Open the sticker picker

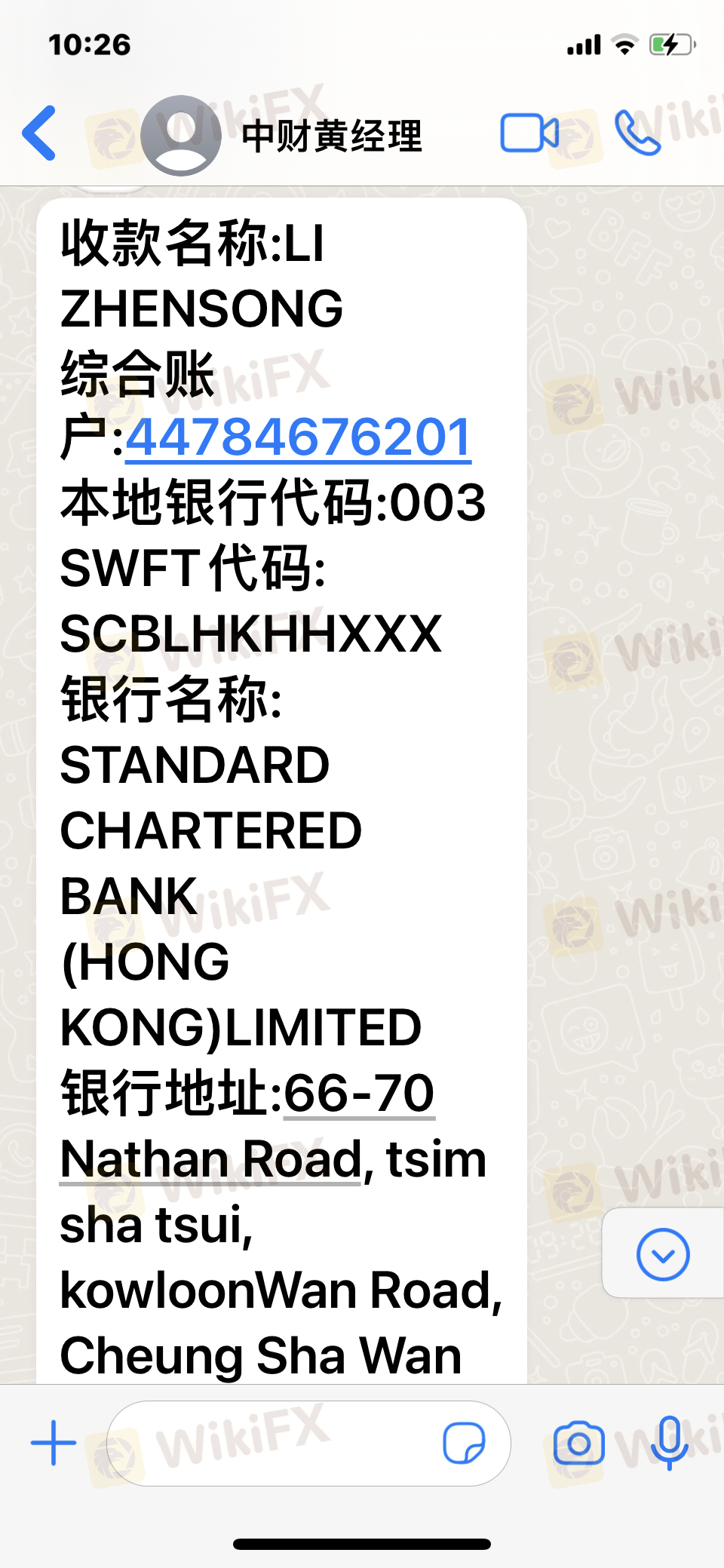click(x=464, y=1444)
